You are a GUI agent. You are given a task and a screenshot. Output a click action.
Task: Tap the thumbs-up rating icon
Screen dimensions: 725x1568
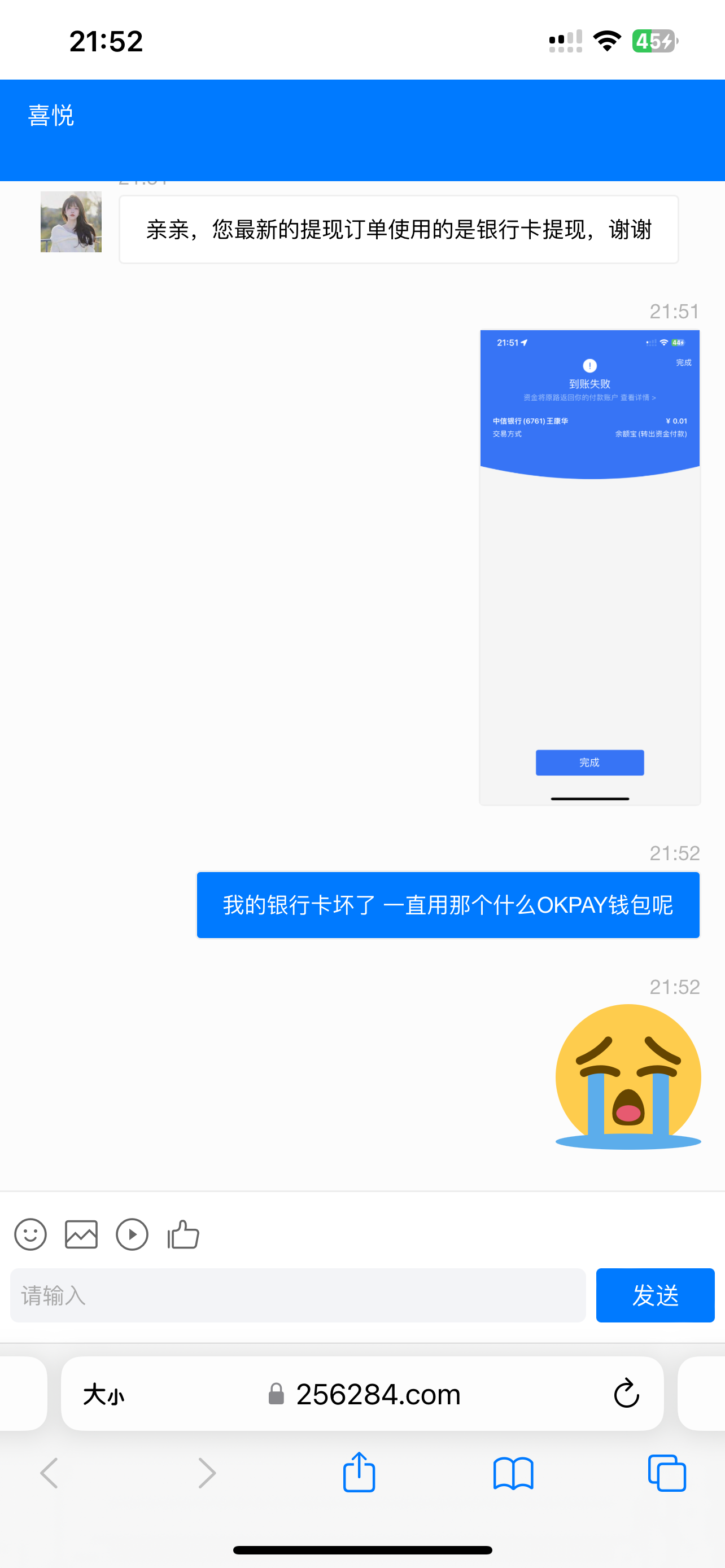coord(184,1234)
